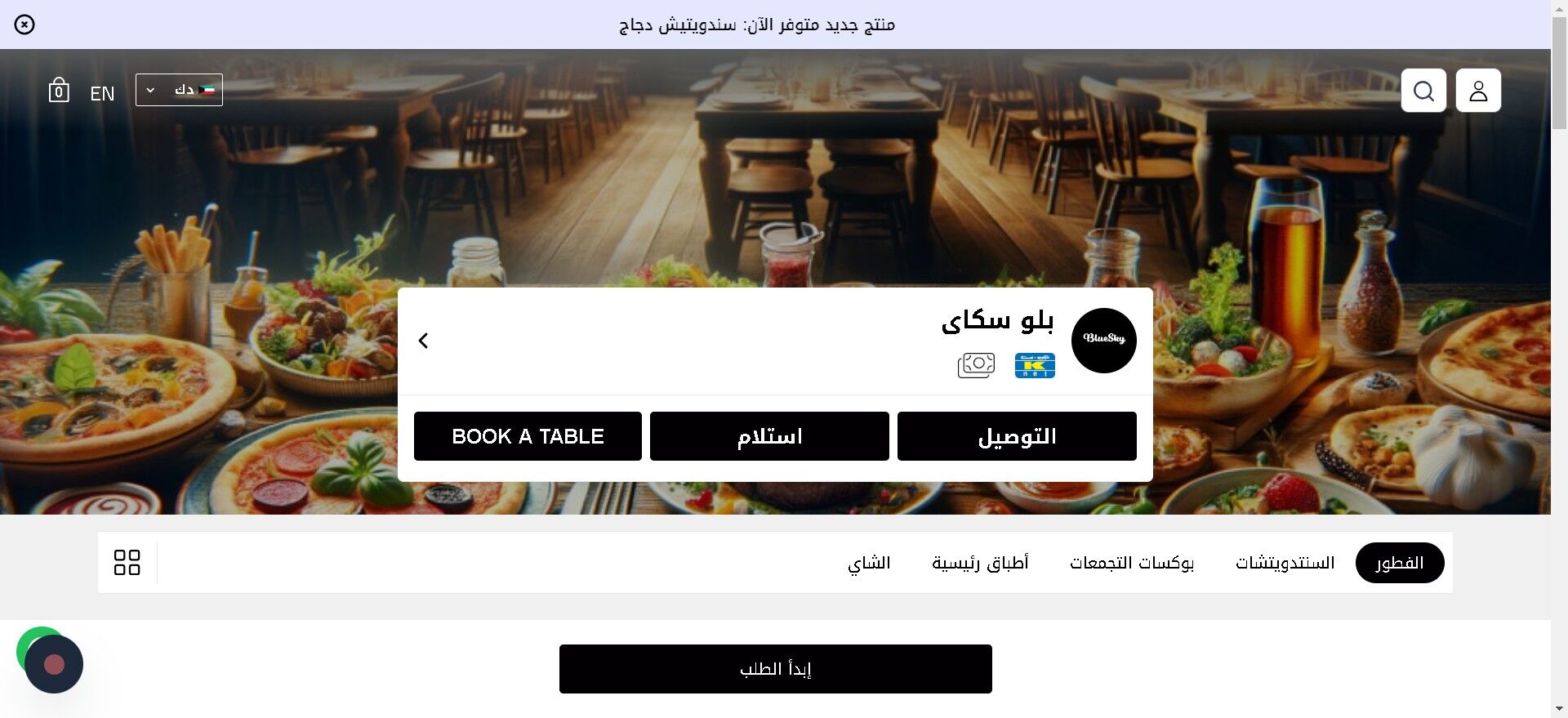Dismiss the new product announcement banner
Viewport: 1568px width, 718px height.
[x=24, y=25]
